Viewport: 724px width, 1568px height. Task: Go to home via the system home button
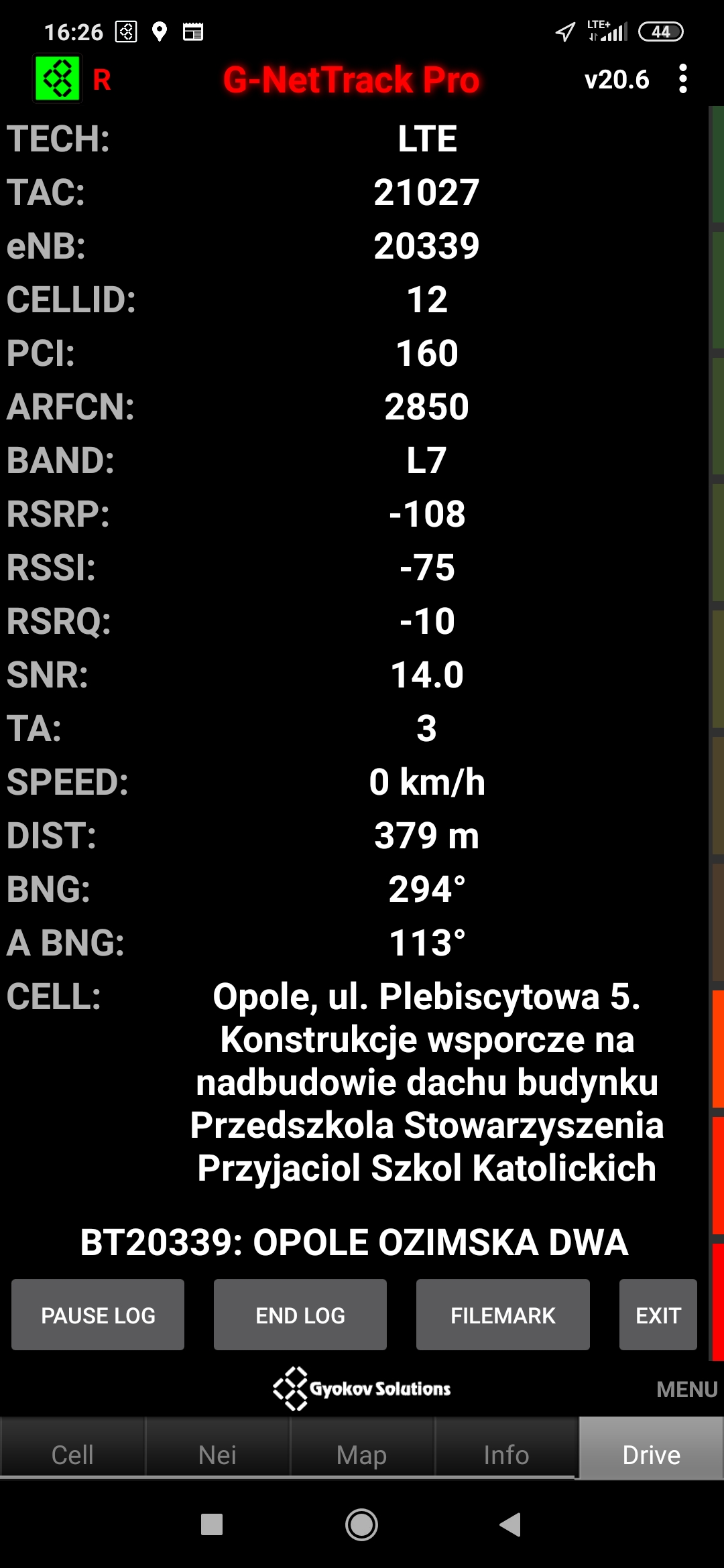point(361,1524)
